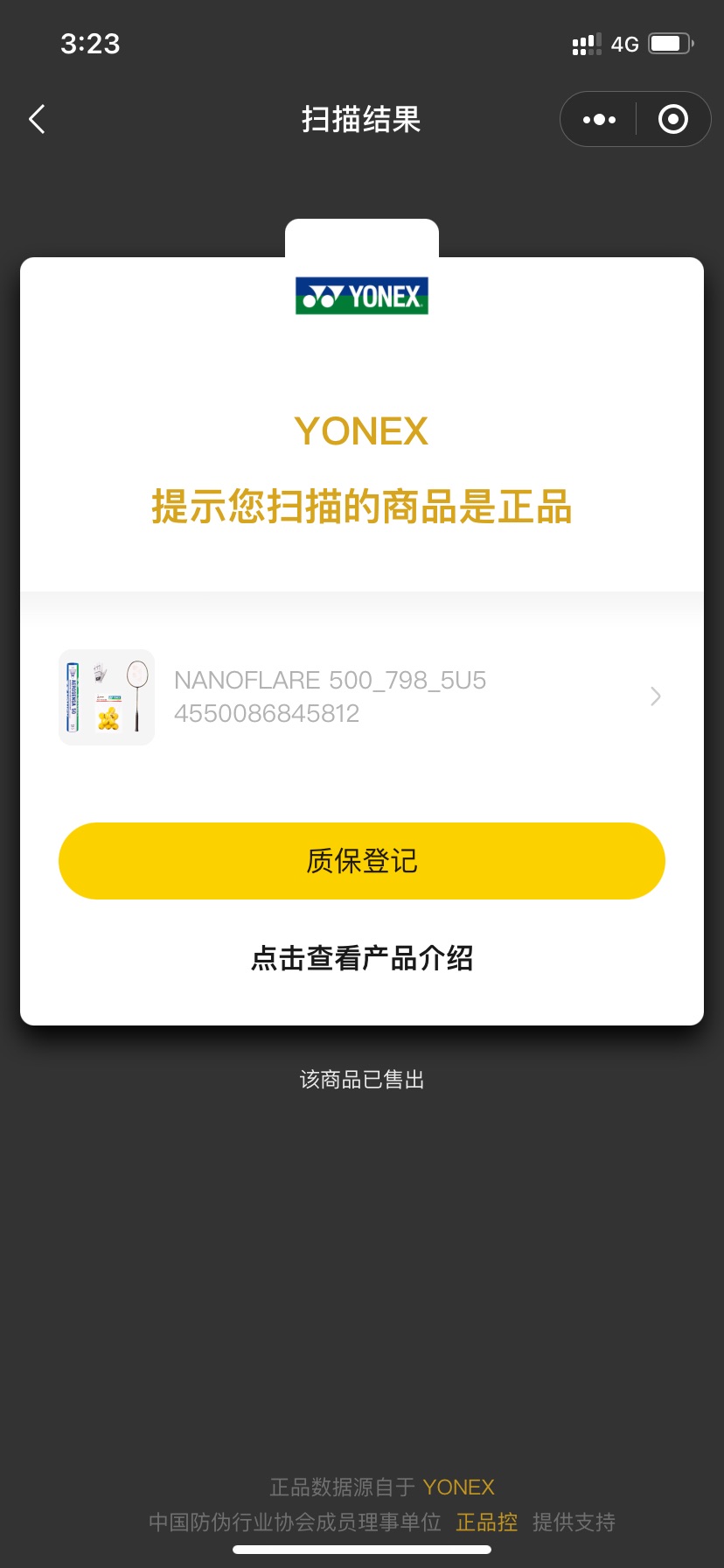
Task: Open the mini program more options menu
Action: [599, 119]
